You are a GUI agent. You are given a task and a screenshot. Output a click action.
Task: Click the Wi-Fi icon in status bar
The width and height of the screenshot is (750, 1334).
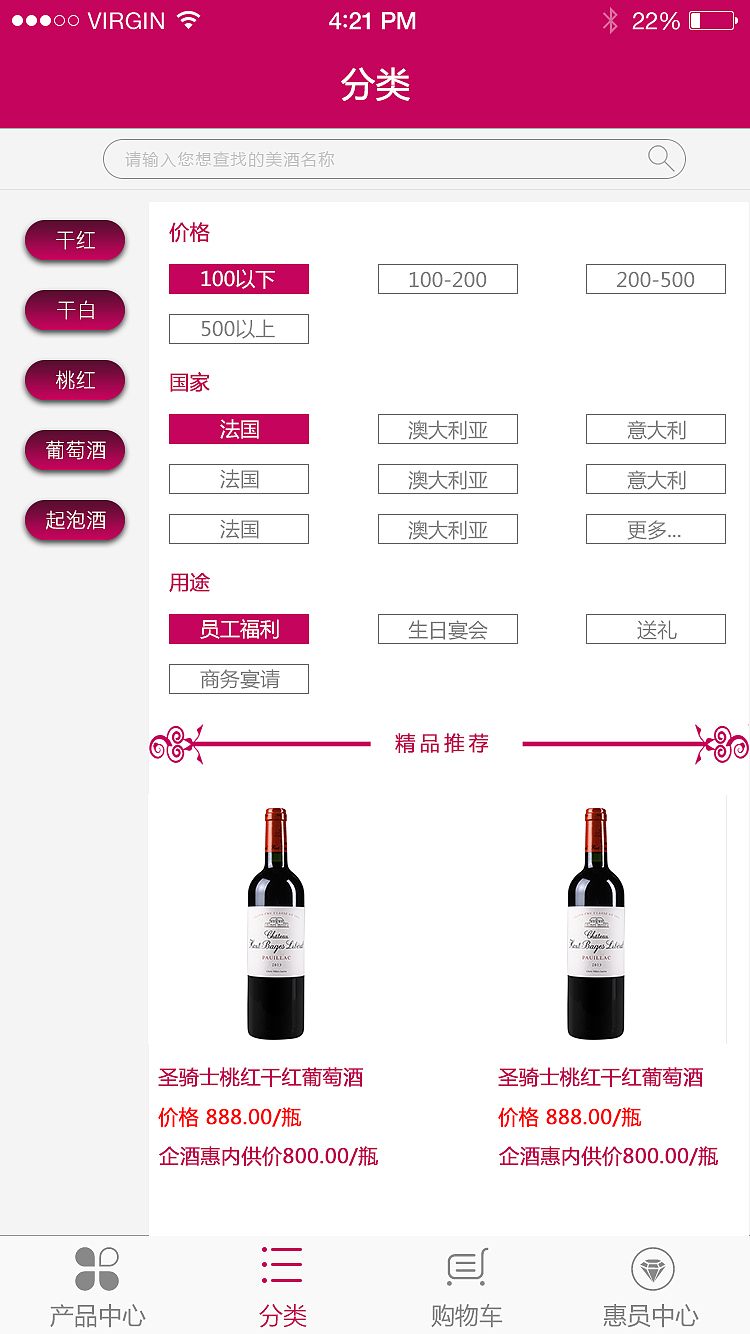tap(186, 18)
